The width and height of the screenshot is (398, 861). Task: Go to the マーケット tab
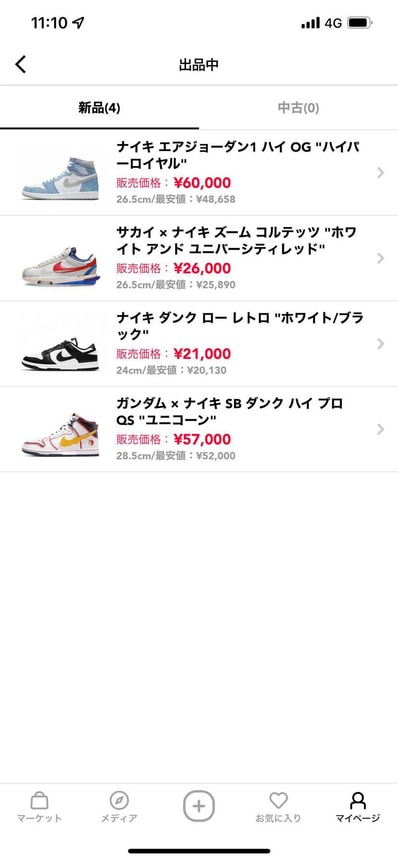pyautogui.click(x=40, y=807)
